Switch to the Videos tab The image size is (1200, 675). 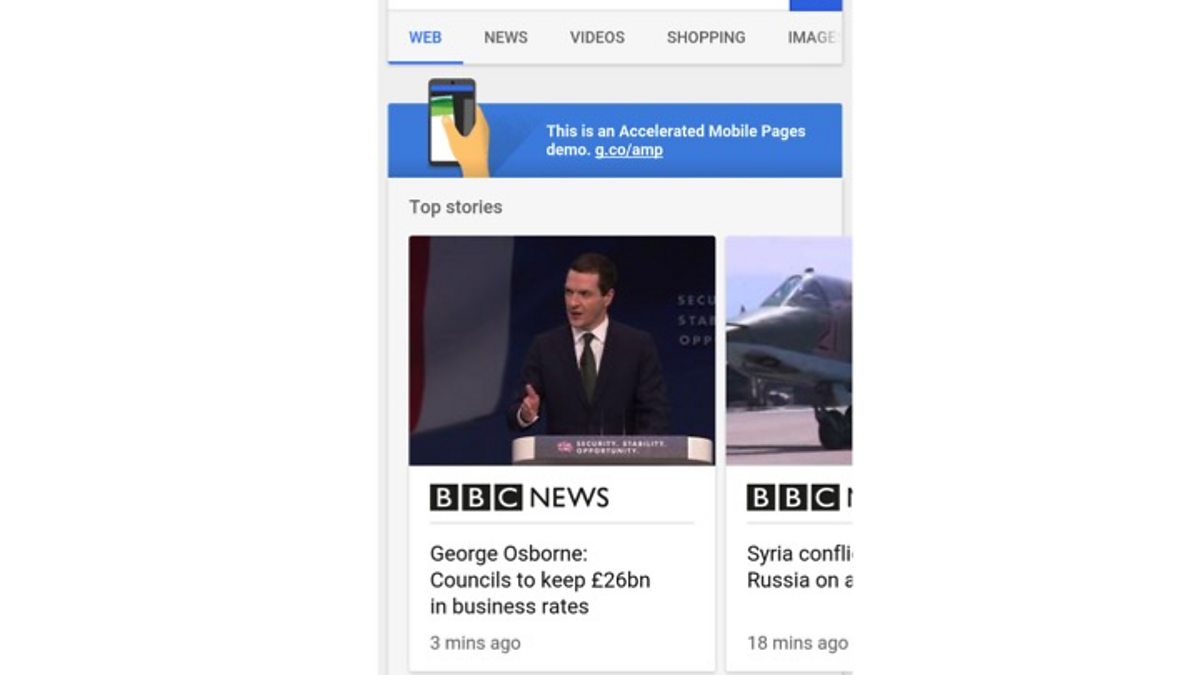click(x=597, y=38)
